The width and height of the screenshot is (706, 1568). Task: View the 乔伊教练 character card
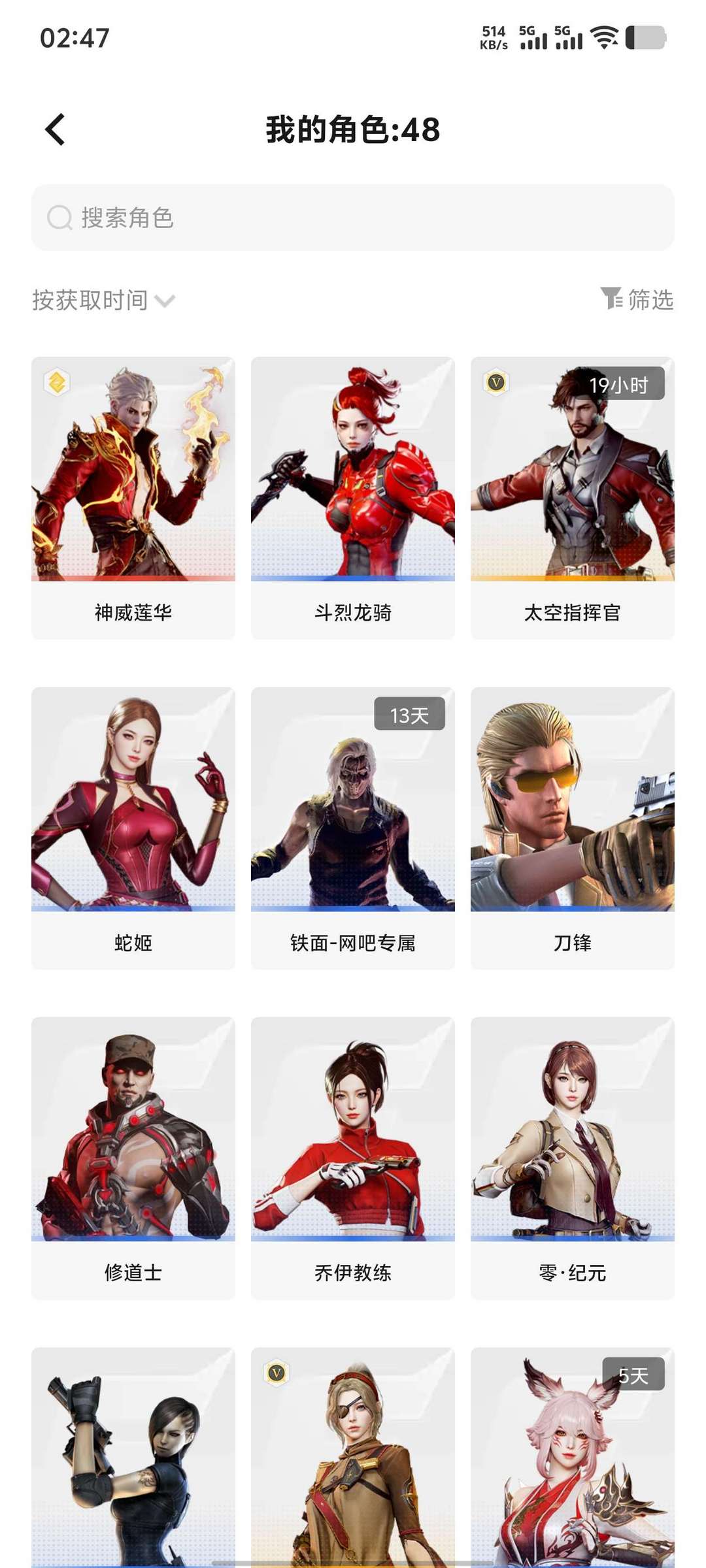pyautogui.click(x=353, y=1156)
